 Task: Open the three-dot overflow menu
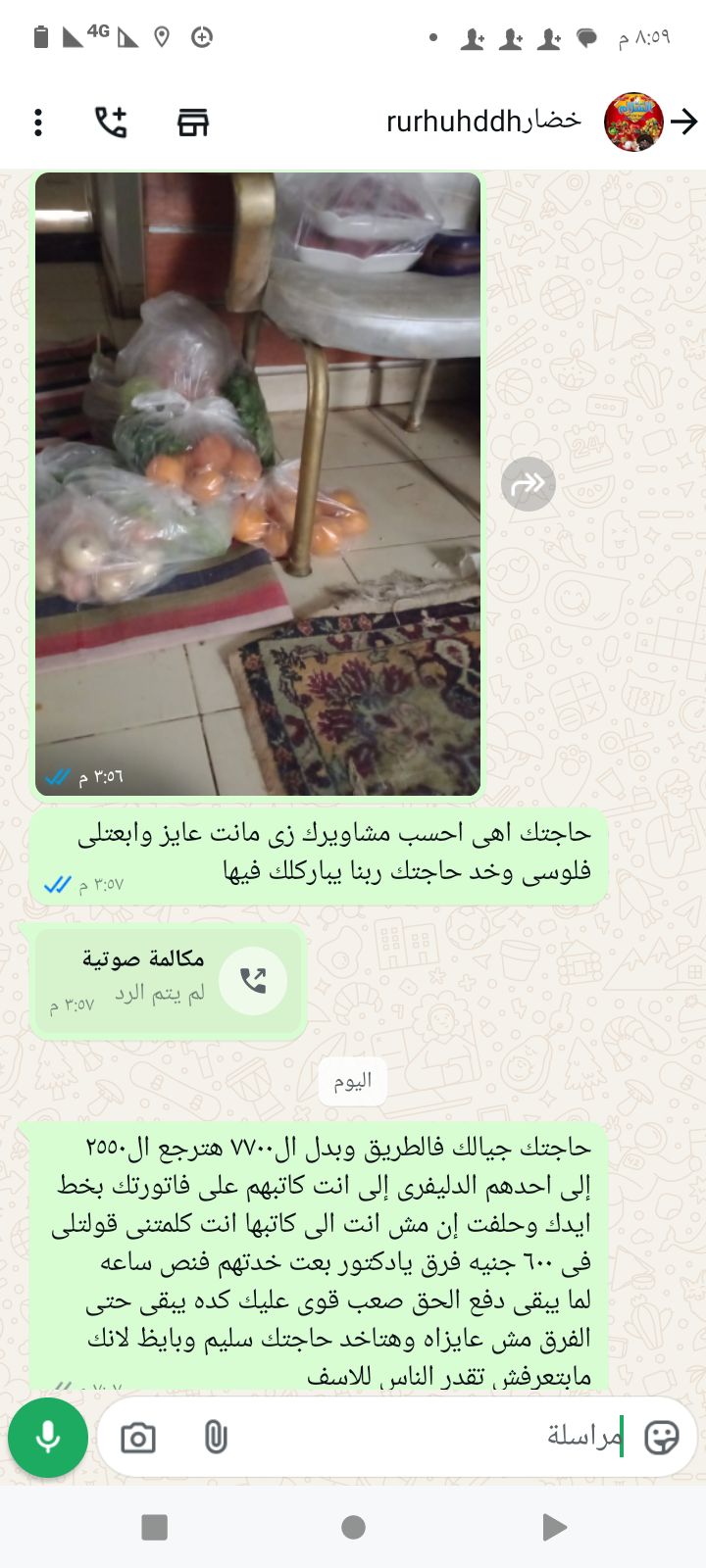click(38, 122)
